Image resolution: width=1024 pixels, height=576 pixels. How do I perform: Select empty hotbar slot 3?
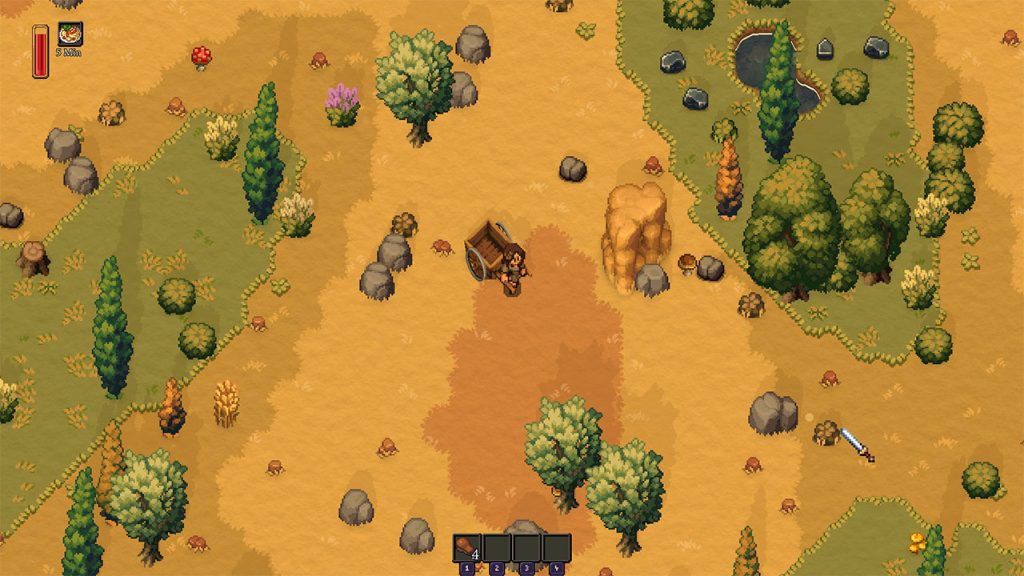tap(527, 548)
